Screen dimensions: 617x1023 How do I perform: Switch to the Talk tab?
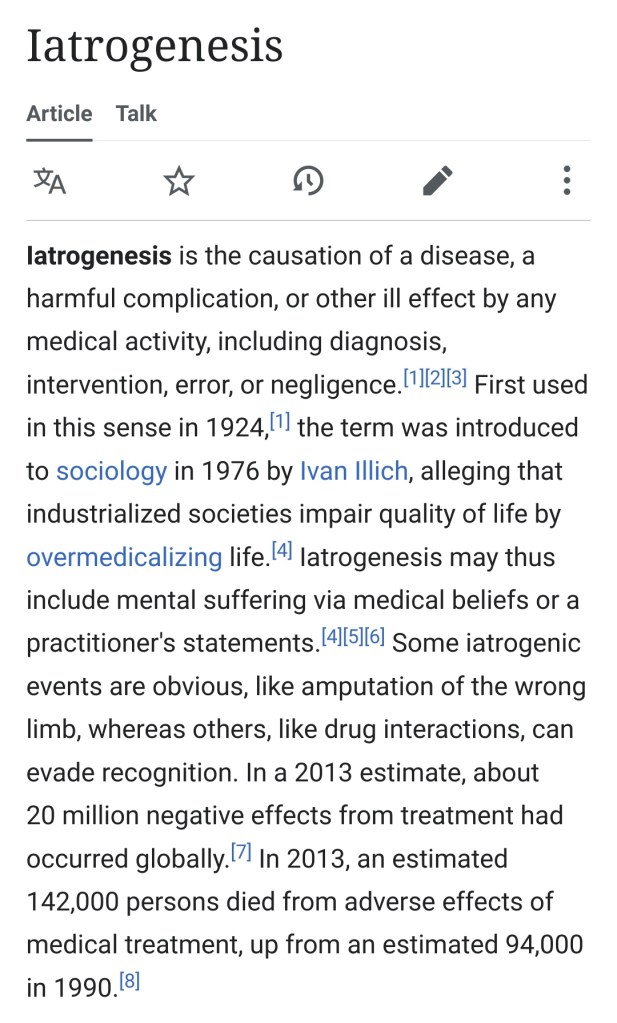(136, 114)
